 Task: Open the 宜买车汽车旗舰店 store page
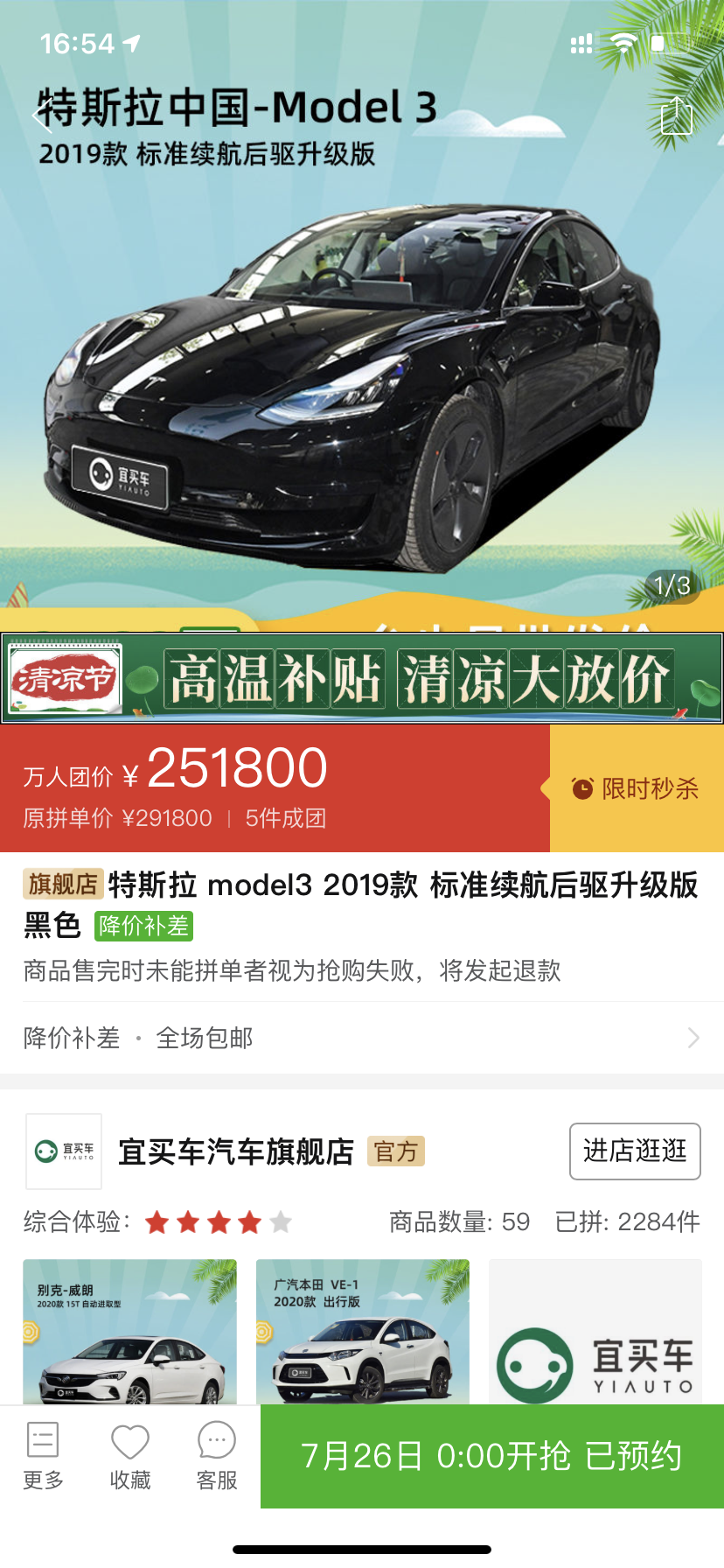coord(236,1151)
